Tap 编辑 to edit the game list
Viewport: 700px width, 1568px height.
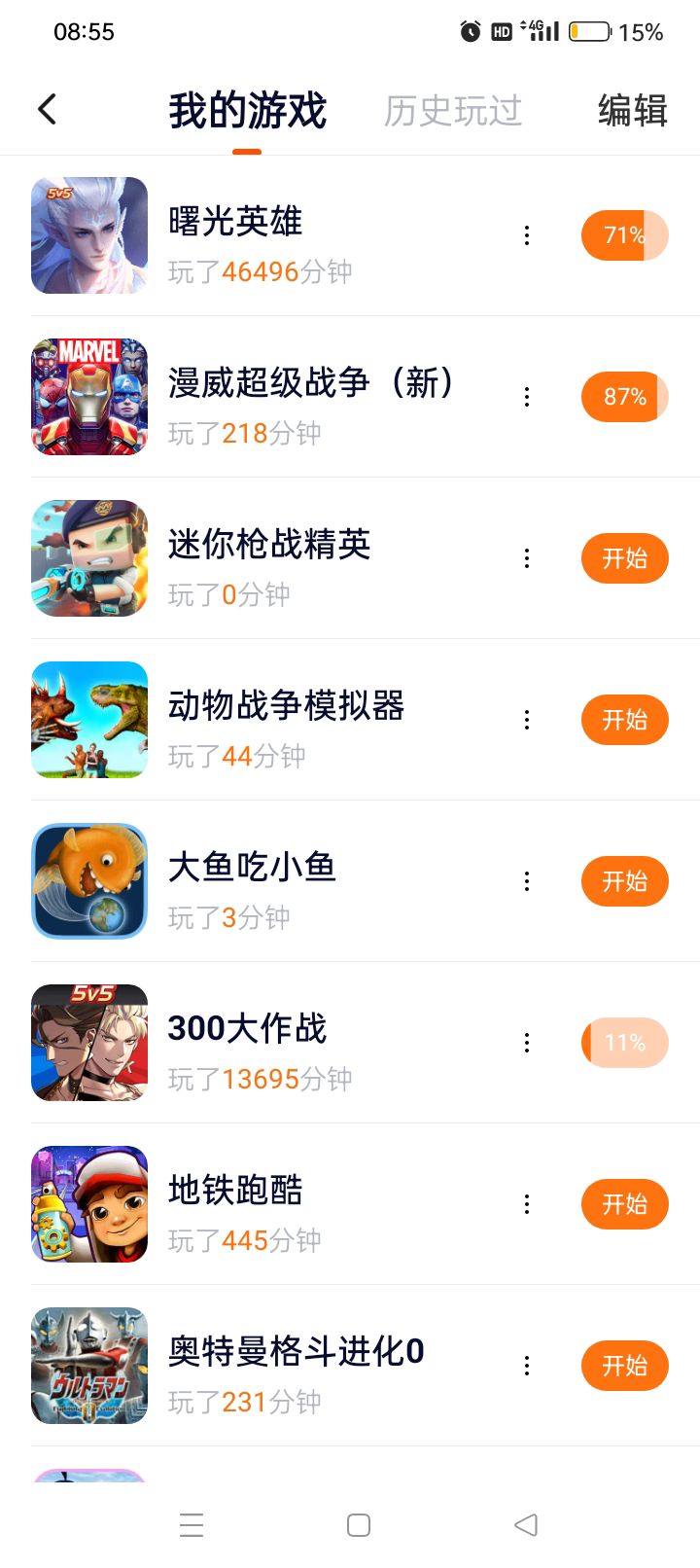(632, 111)
